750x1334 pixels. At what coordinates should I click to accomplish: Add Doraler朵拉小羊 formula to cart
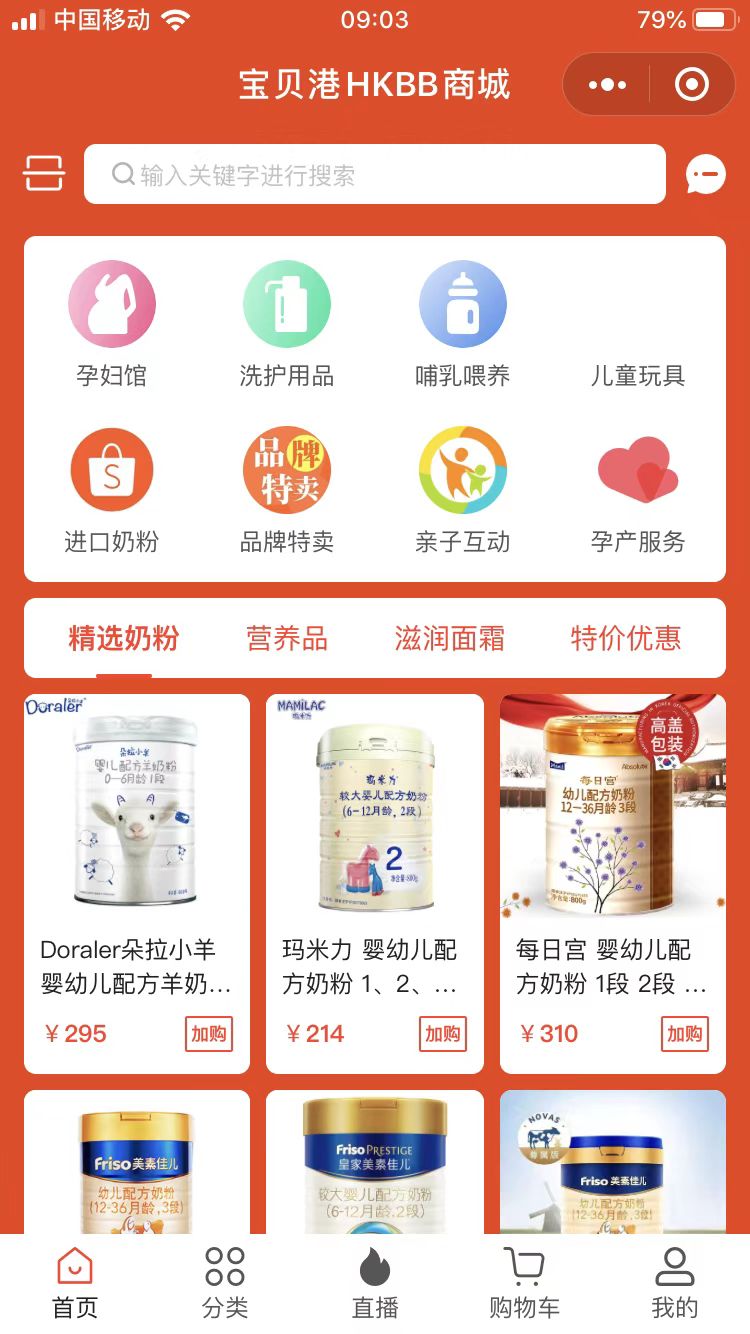(x=209, y=1034)
